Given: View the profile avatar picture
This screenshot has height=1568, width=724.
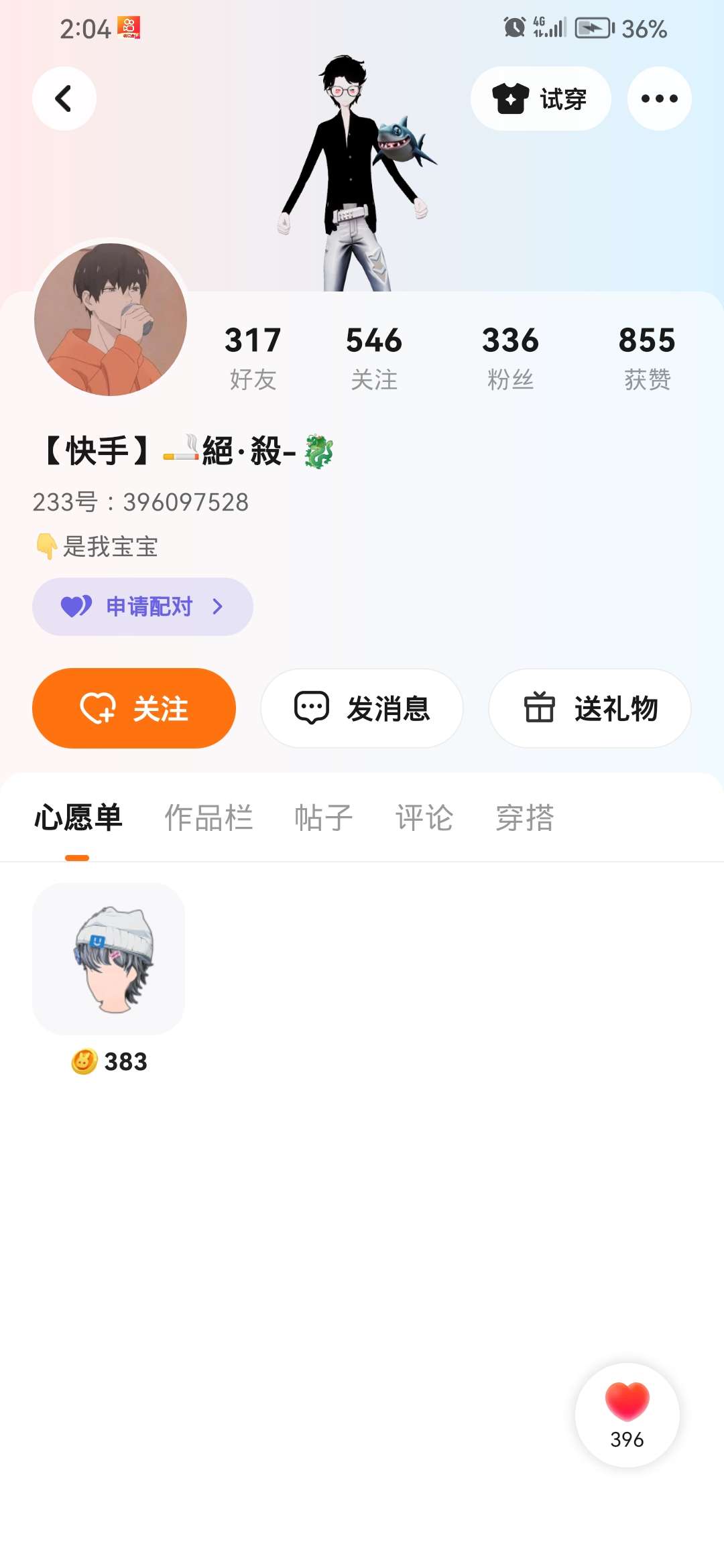Looking at the screenshot, I should (111, 319).
